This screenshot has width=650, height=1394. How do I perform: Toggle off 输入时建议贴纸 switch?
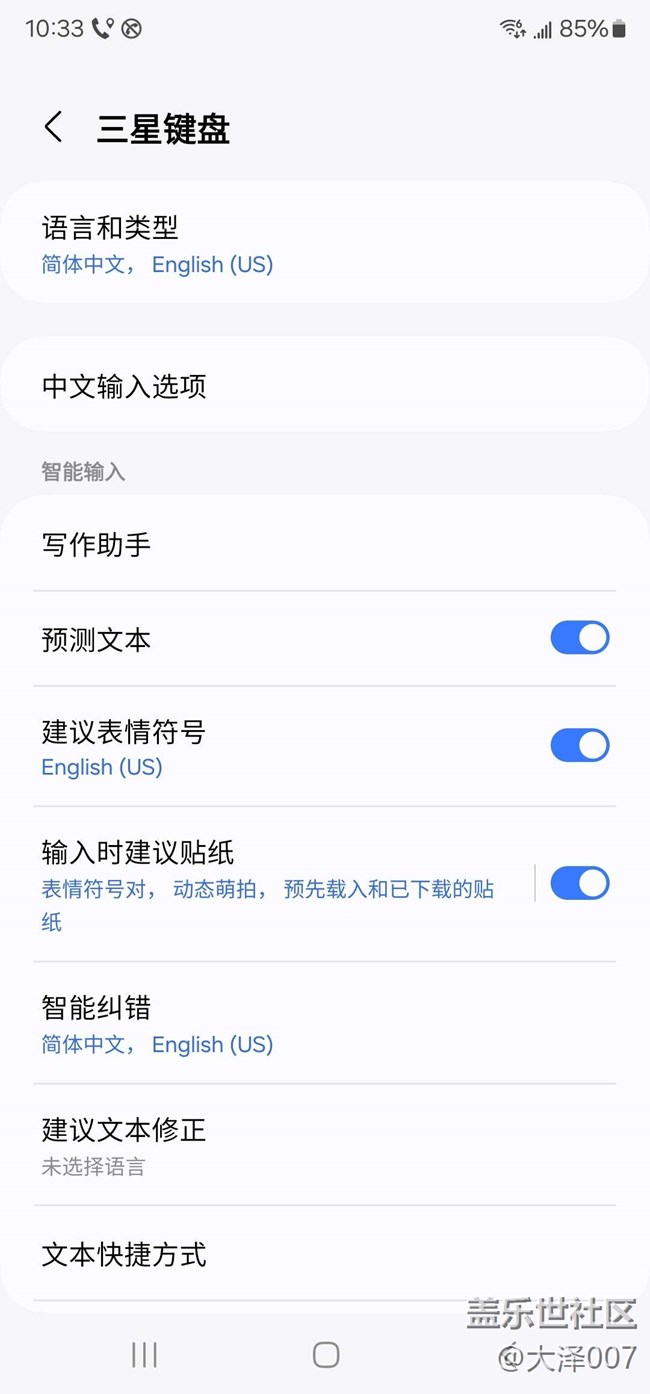[x=580, y=883]
